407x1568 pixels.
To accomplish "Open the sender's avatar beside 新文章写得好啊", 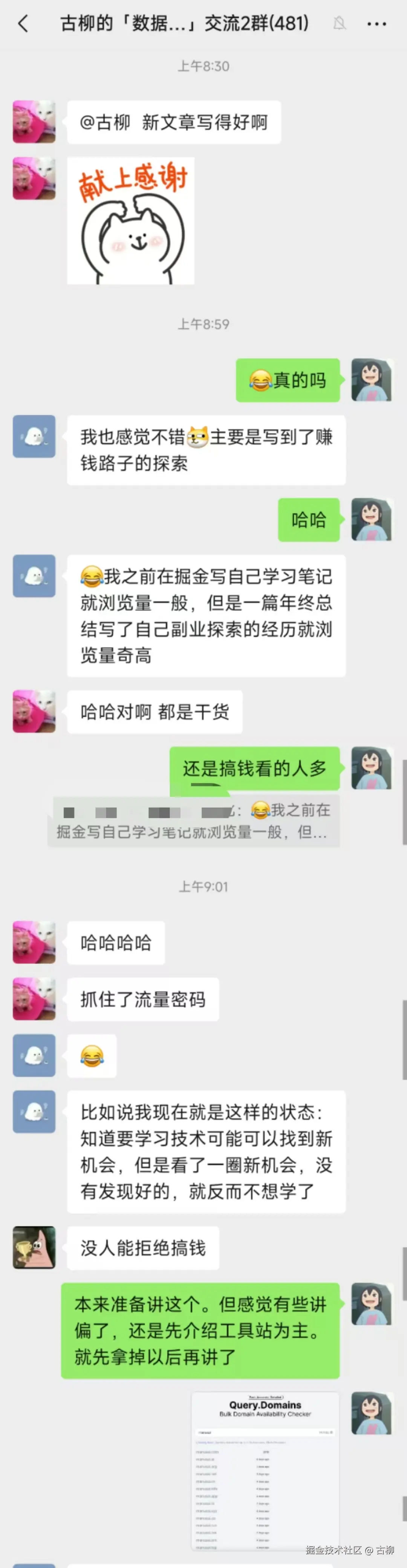I will click(x=34, y=122).
